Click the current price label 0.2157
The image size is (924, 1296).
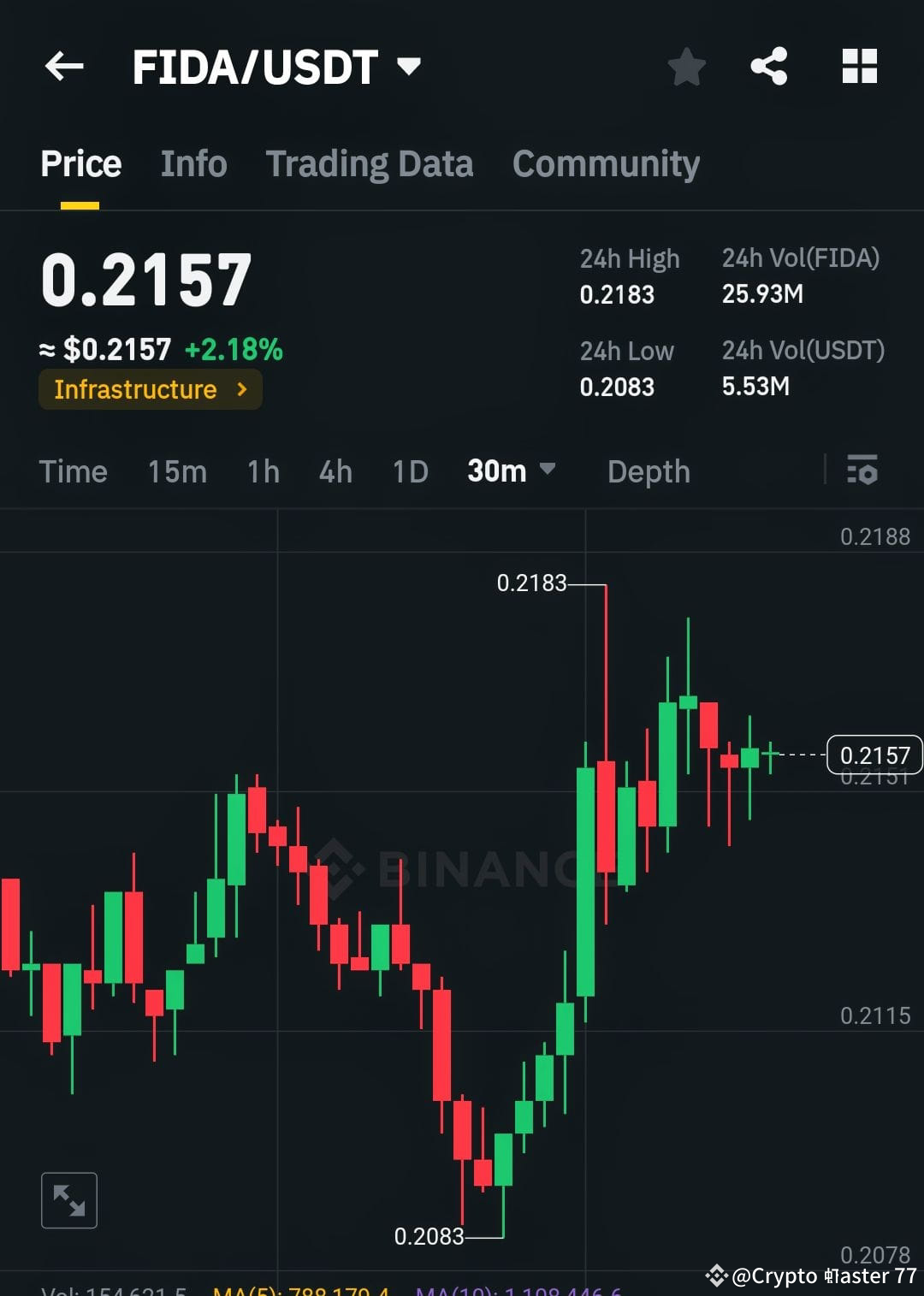tap(148, 275)
